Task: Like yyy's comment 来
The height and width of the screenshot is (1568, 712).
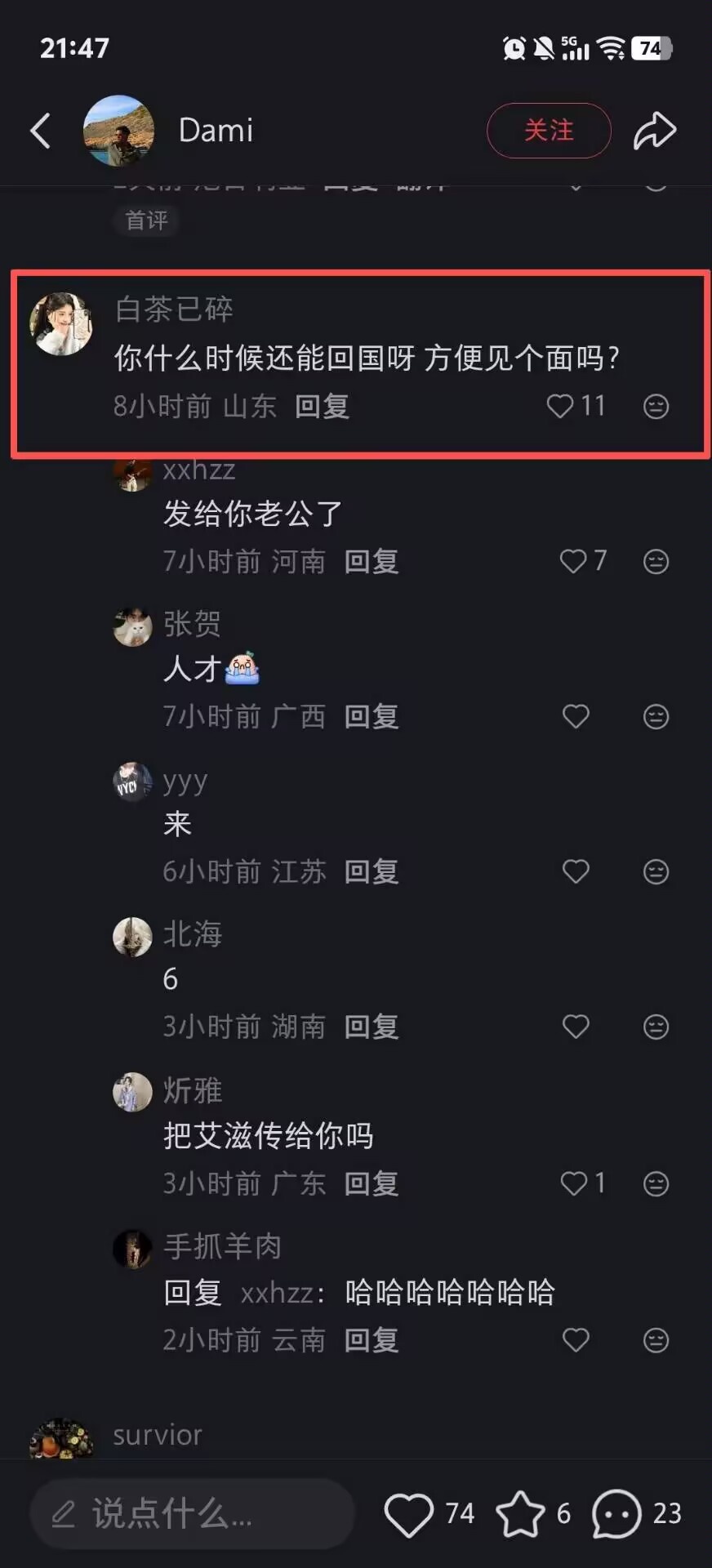Action: pos(576,871)
